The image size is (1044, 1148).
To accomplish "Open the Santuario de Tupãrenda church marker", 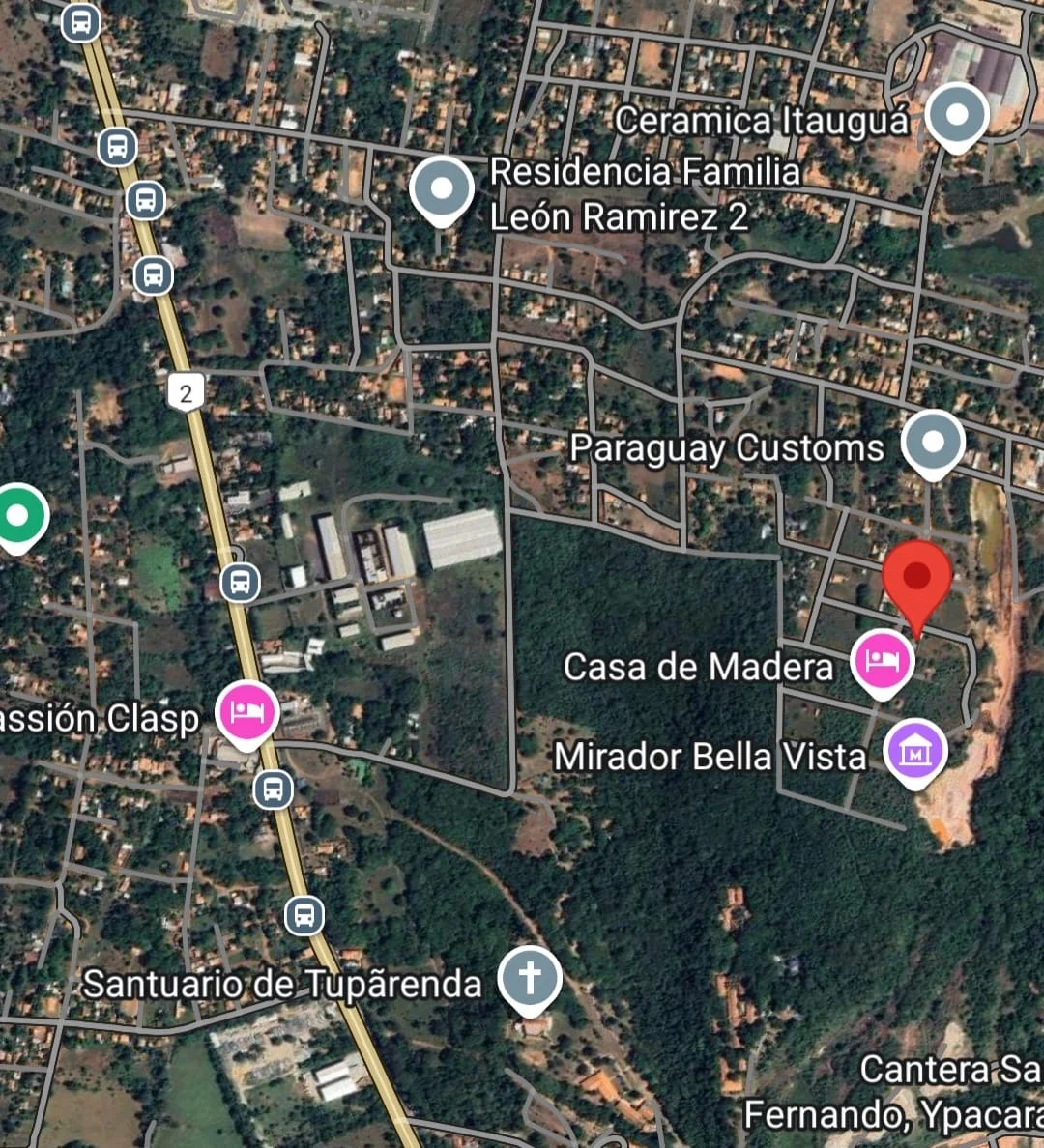I will click(530, 979).
